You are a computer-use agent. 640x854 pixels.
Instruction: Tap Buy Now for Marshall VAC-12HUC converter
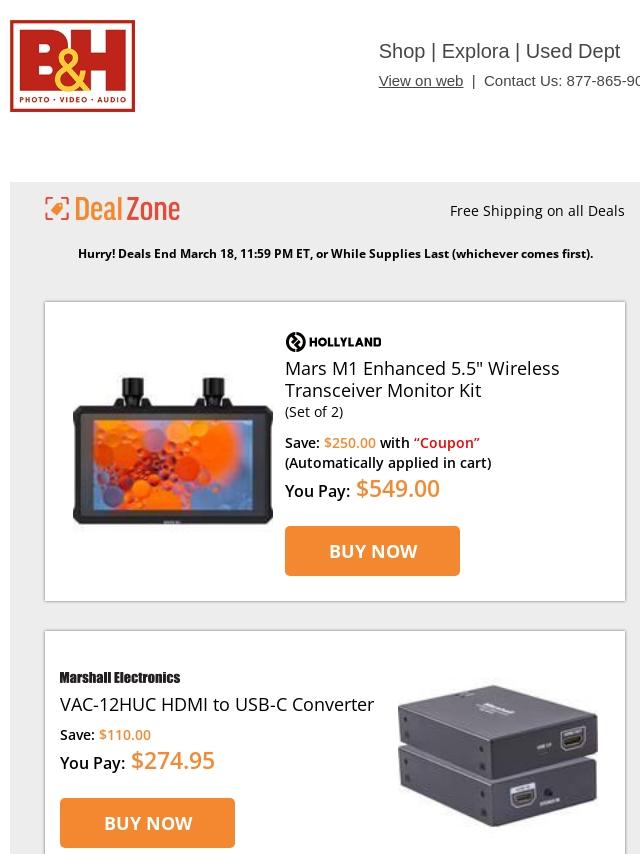[x=147, y=823]
